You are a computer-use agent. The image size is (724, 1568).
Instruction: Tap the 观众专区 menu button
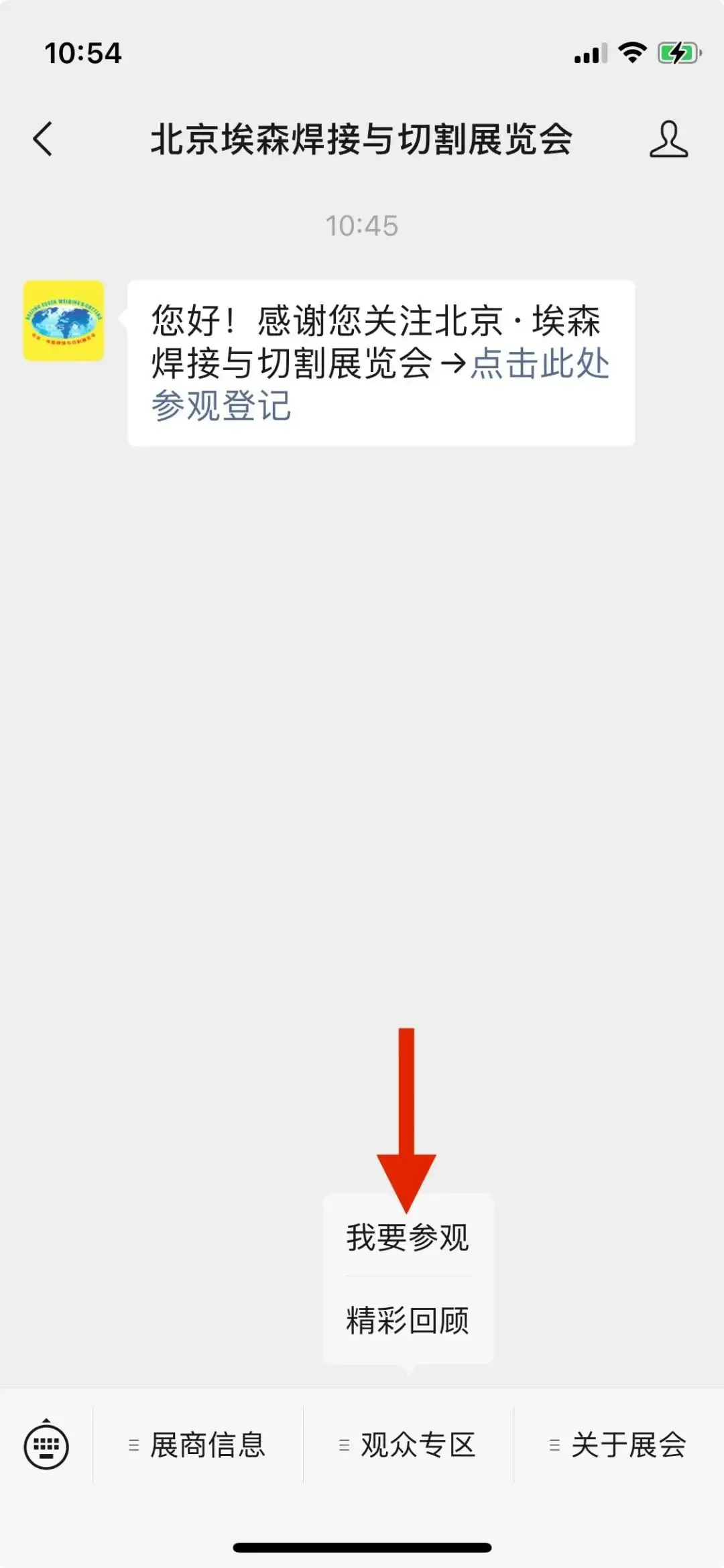(408, 1445)
